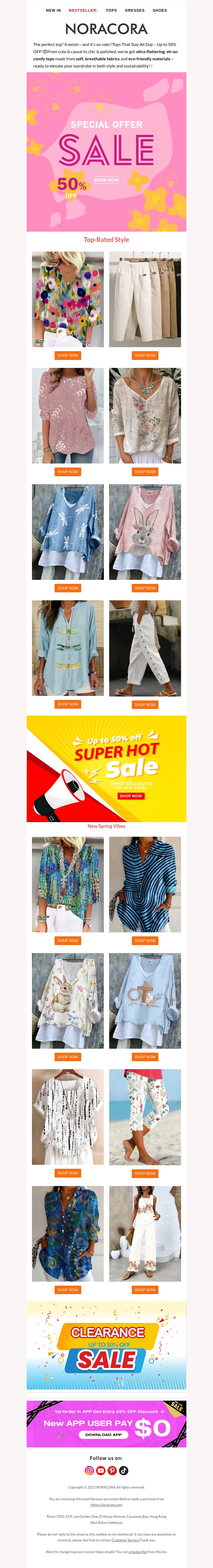Shop Now under the blue dragonfly-print top
The height and width of the screenshot is (1568, 213).
pos(68,588)
